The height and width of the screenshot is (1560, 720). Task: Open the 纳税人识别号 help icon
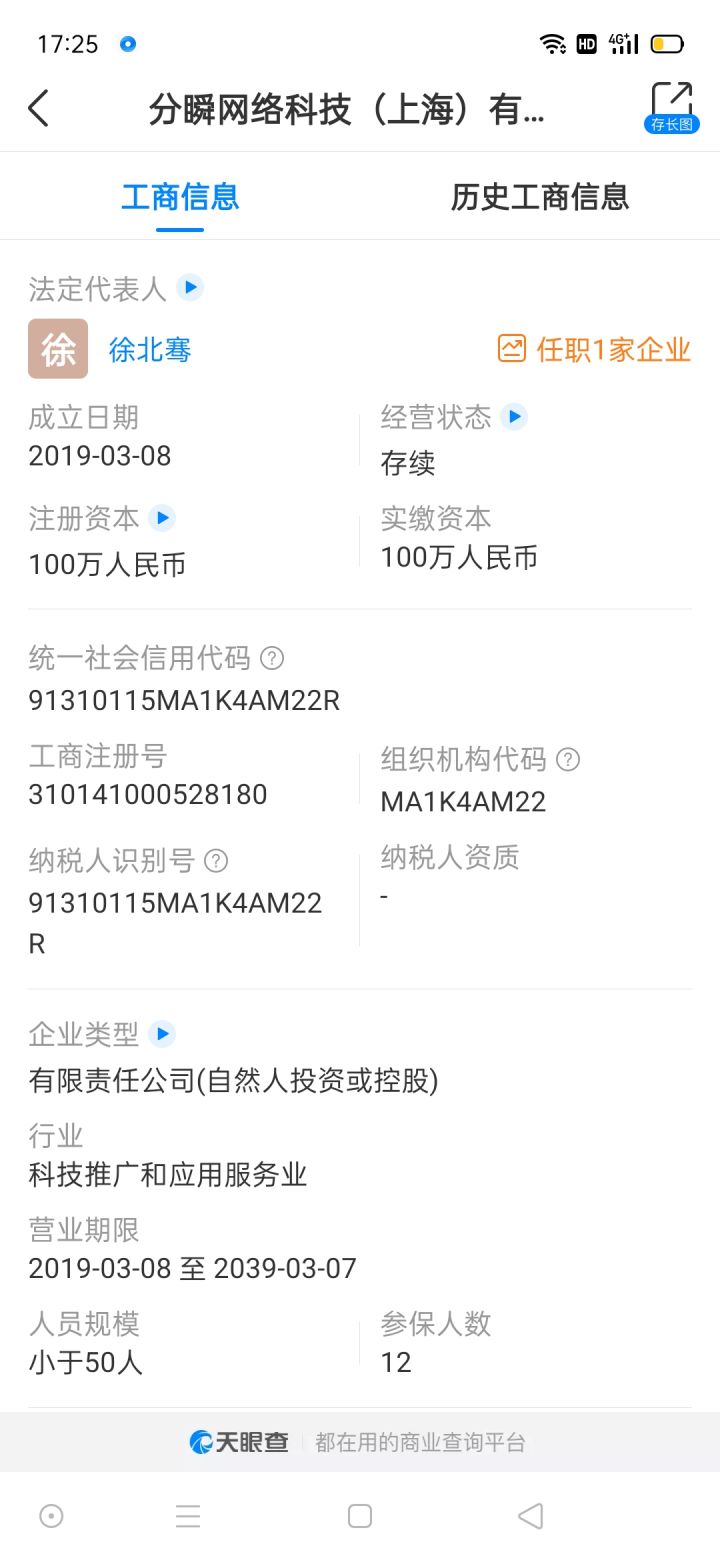pos(218,861)
